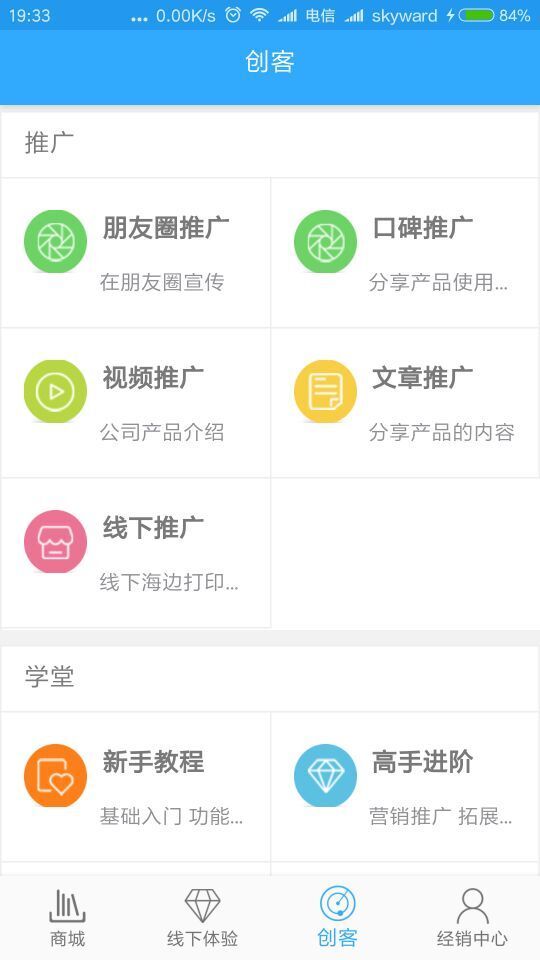Screen dimensions: 540x960
Task: Open 朋友圈推广 promotion card
Action: tap(135, 253)
